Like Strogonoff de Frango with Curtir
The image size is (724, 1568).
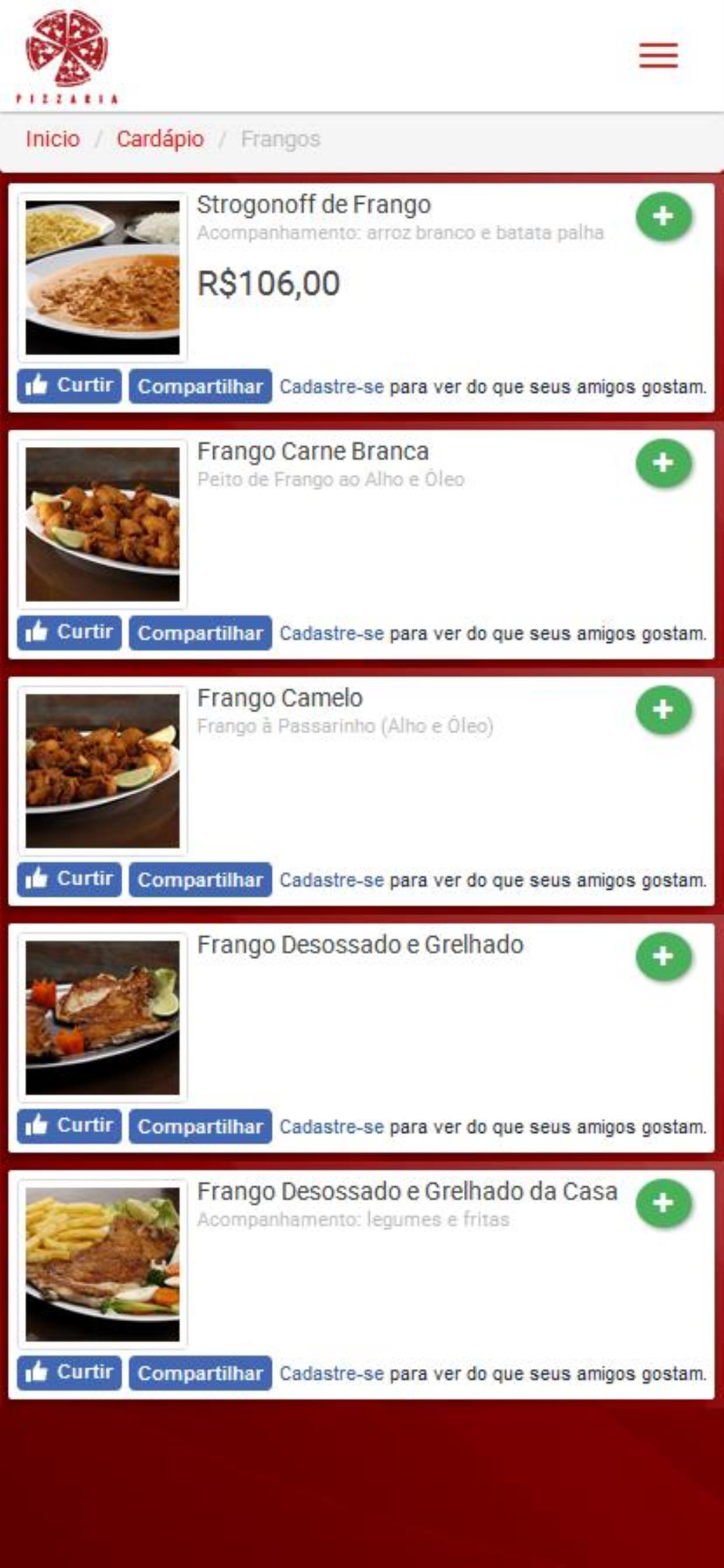pyautogui.click(x=69, y=386)
